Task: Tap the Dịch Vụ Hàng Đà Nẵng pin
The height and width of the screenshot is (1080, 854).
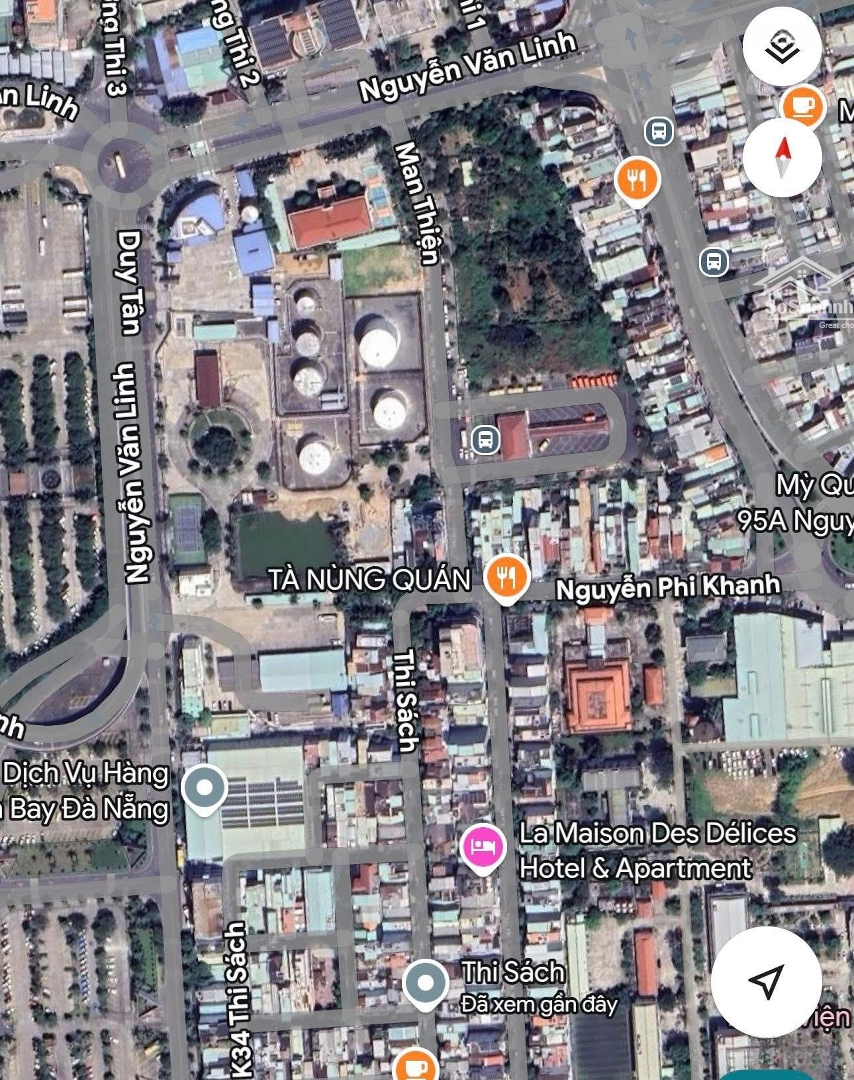Action: coord(206,788)
